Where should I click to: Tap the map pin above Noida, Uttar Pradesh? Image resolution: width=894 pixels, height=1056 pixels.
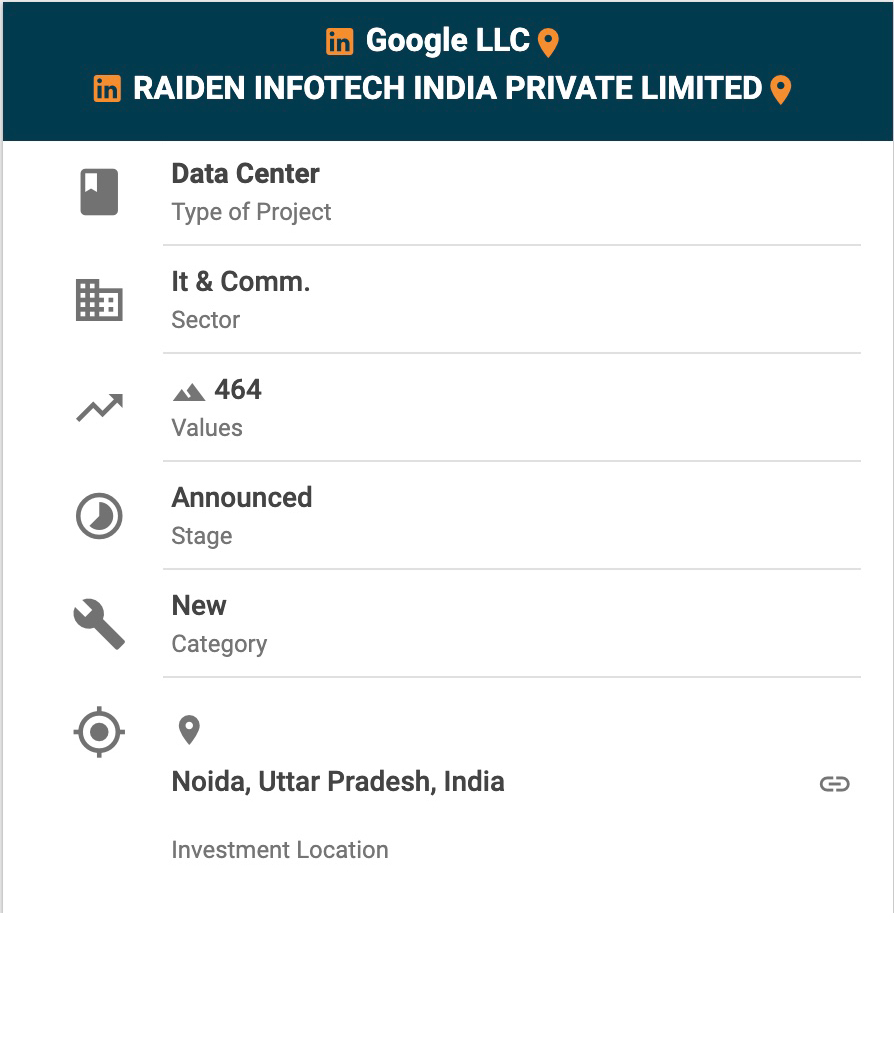tap(189, 730)
